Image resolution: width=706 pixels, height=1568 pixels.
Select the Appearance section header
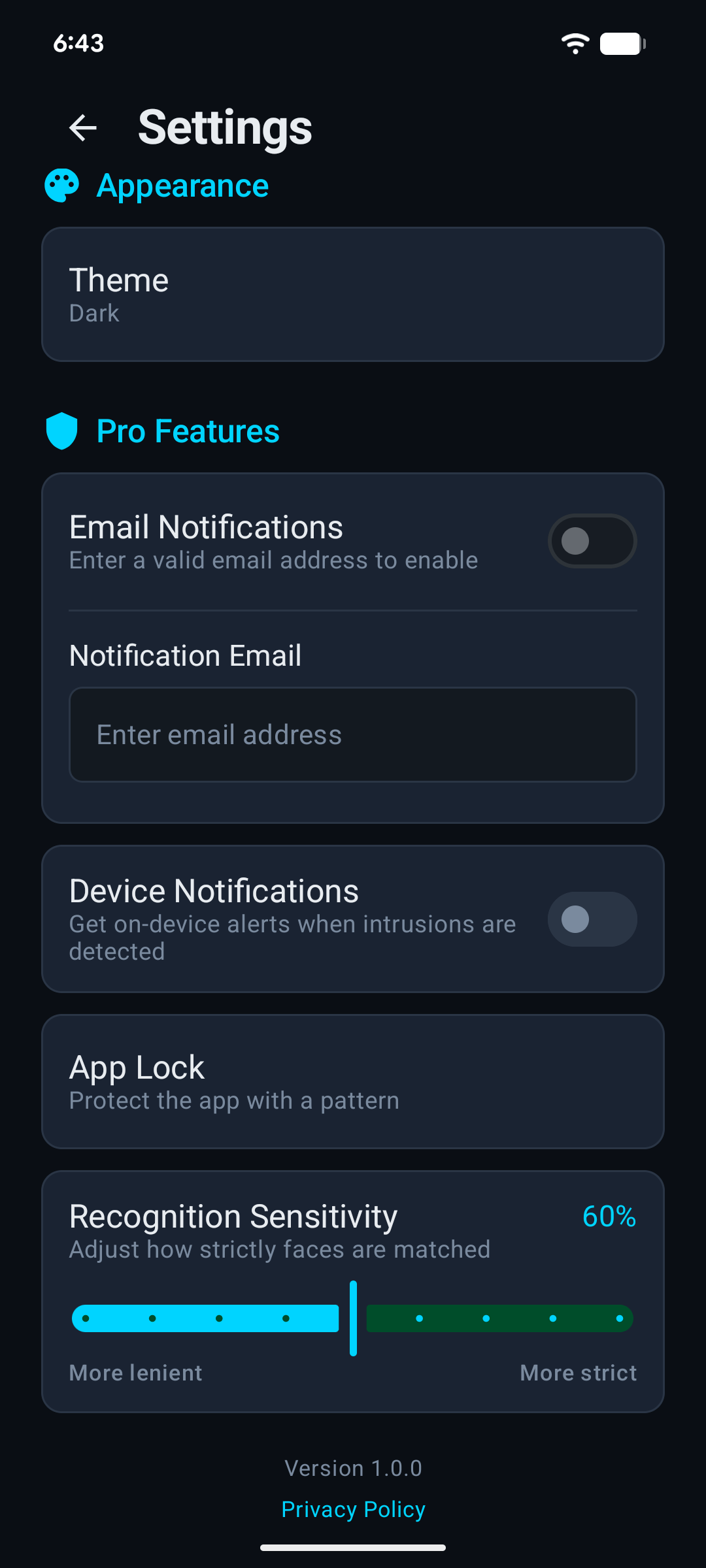coord(182,186)
